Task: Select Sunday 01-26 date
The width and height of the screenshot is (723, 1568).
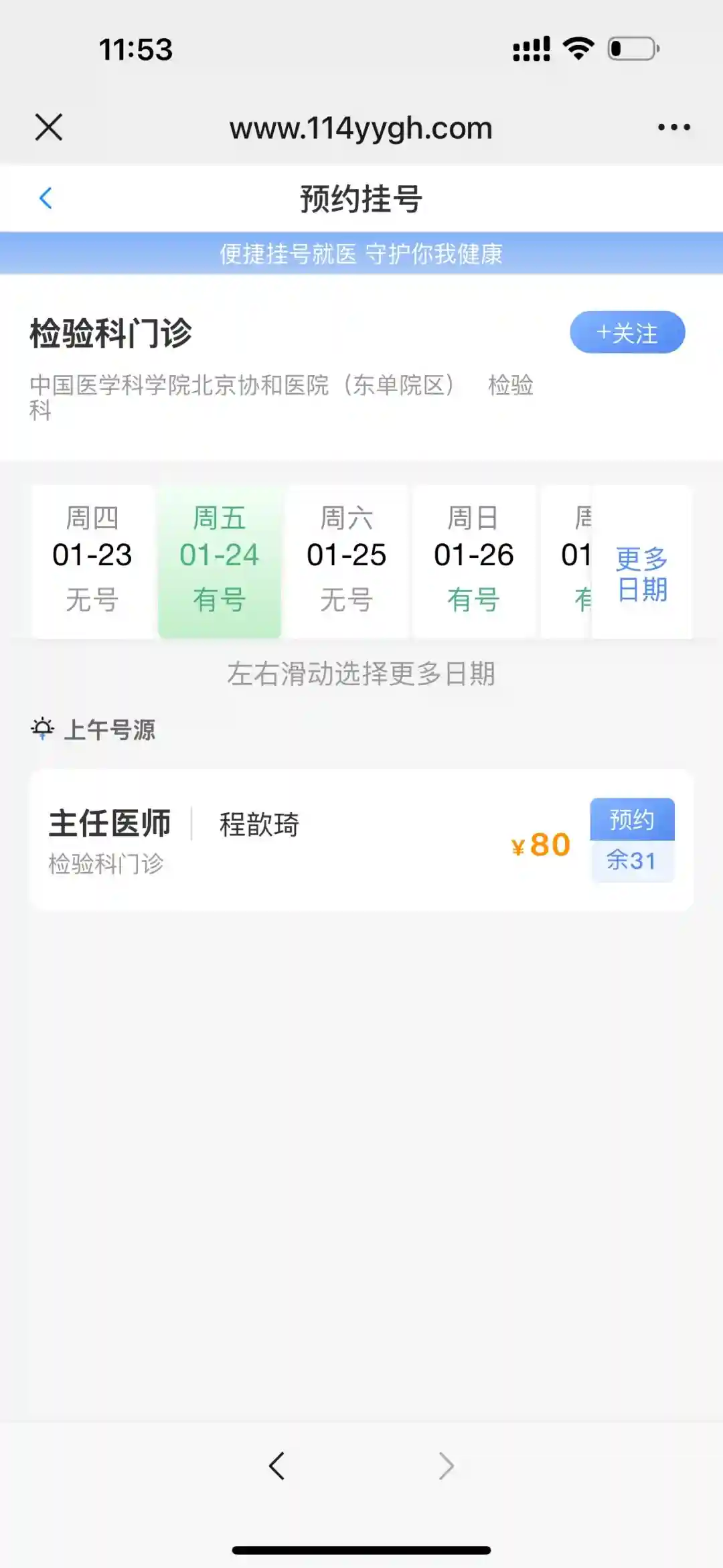Action: pyautogui.click(x=473, y=560)
